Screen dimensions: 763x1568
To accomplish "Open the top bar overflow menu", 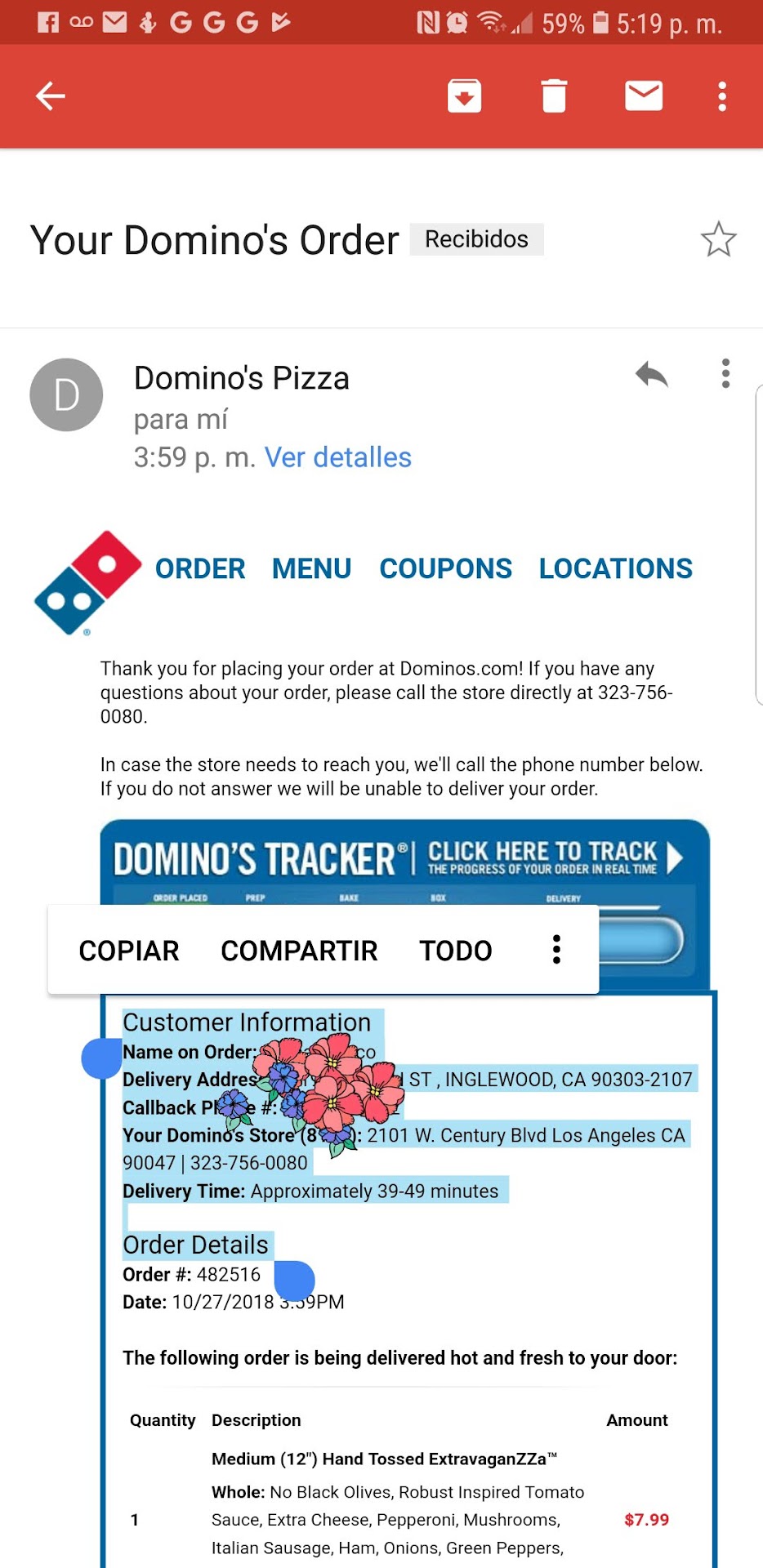I will point(722,96).
